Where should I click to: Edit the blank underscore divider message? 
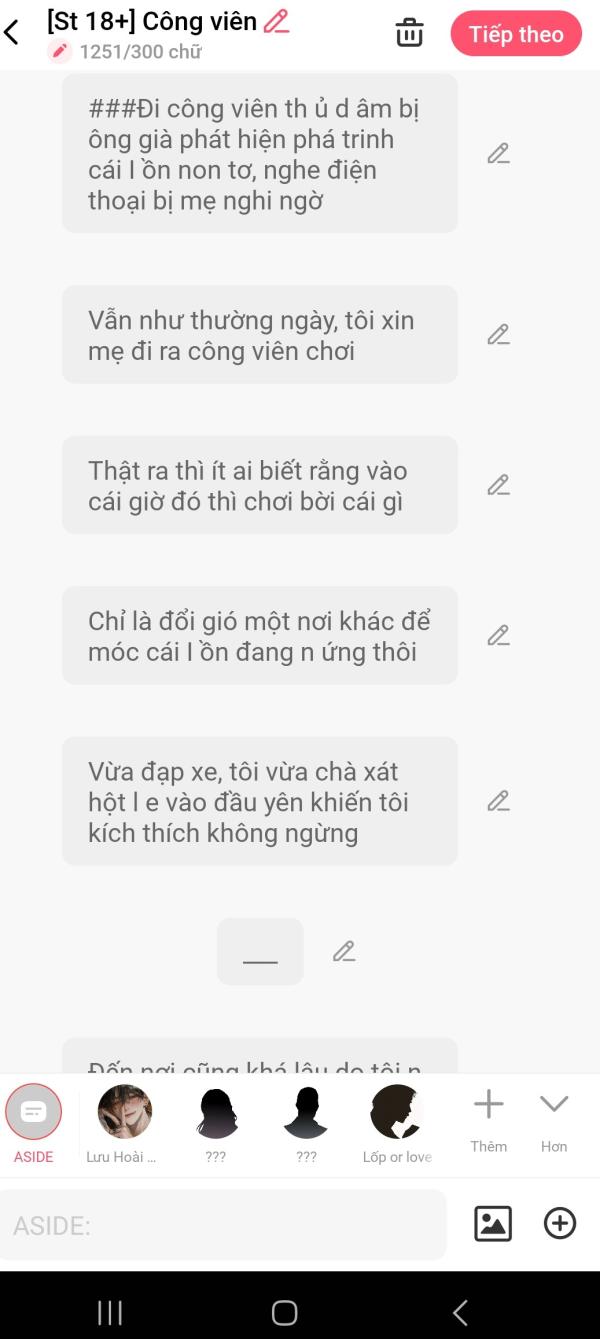click(x=344, y=952)
